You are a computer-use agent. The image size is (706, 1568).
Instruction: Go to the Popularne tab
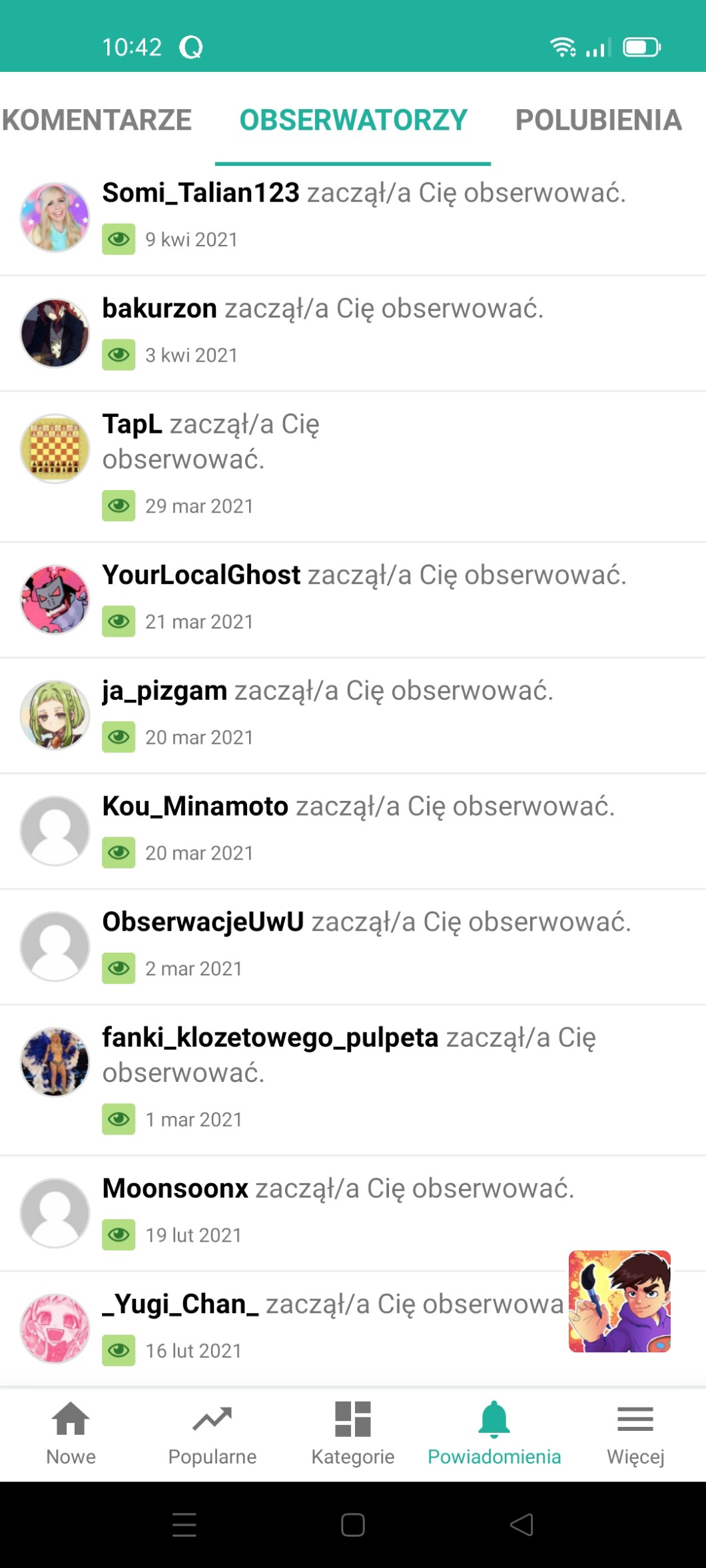212,1433
